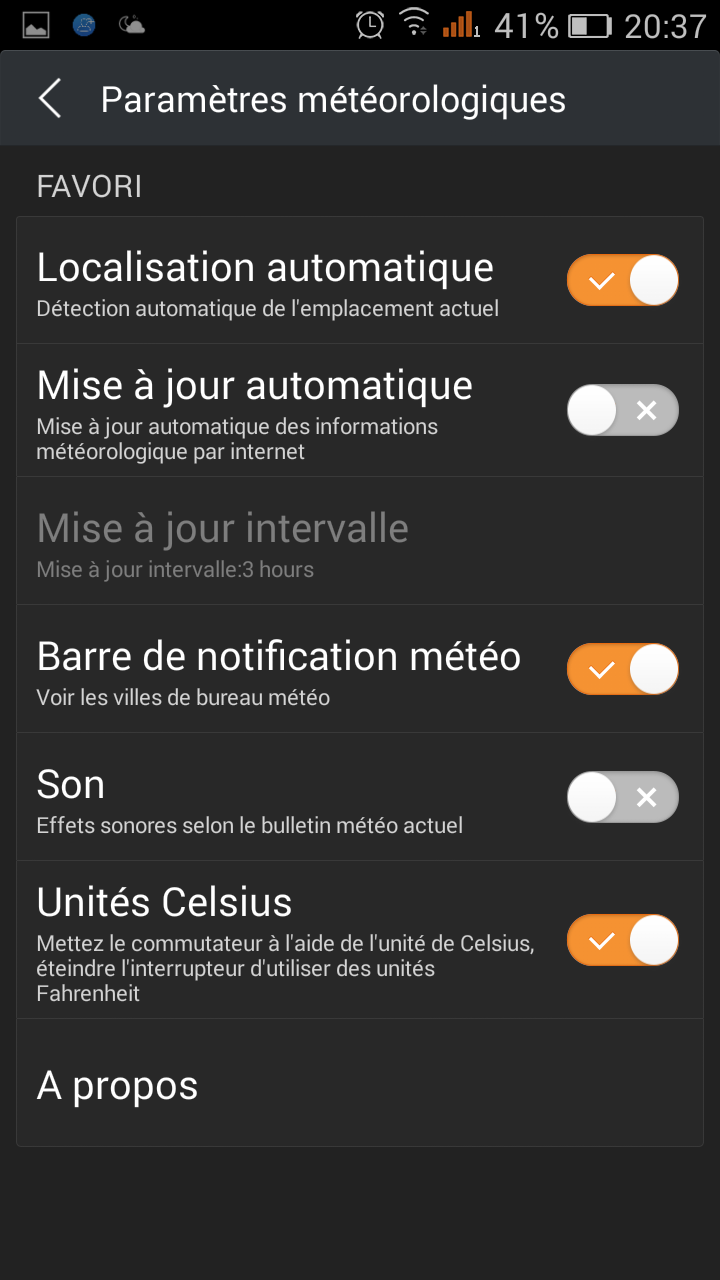The width and height of the screenshot is (720, 1280).
Task: Enable Mise à jour automatique
Action: (623, 410)
